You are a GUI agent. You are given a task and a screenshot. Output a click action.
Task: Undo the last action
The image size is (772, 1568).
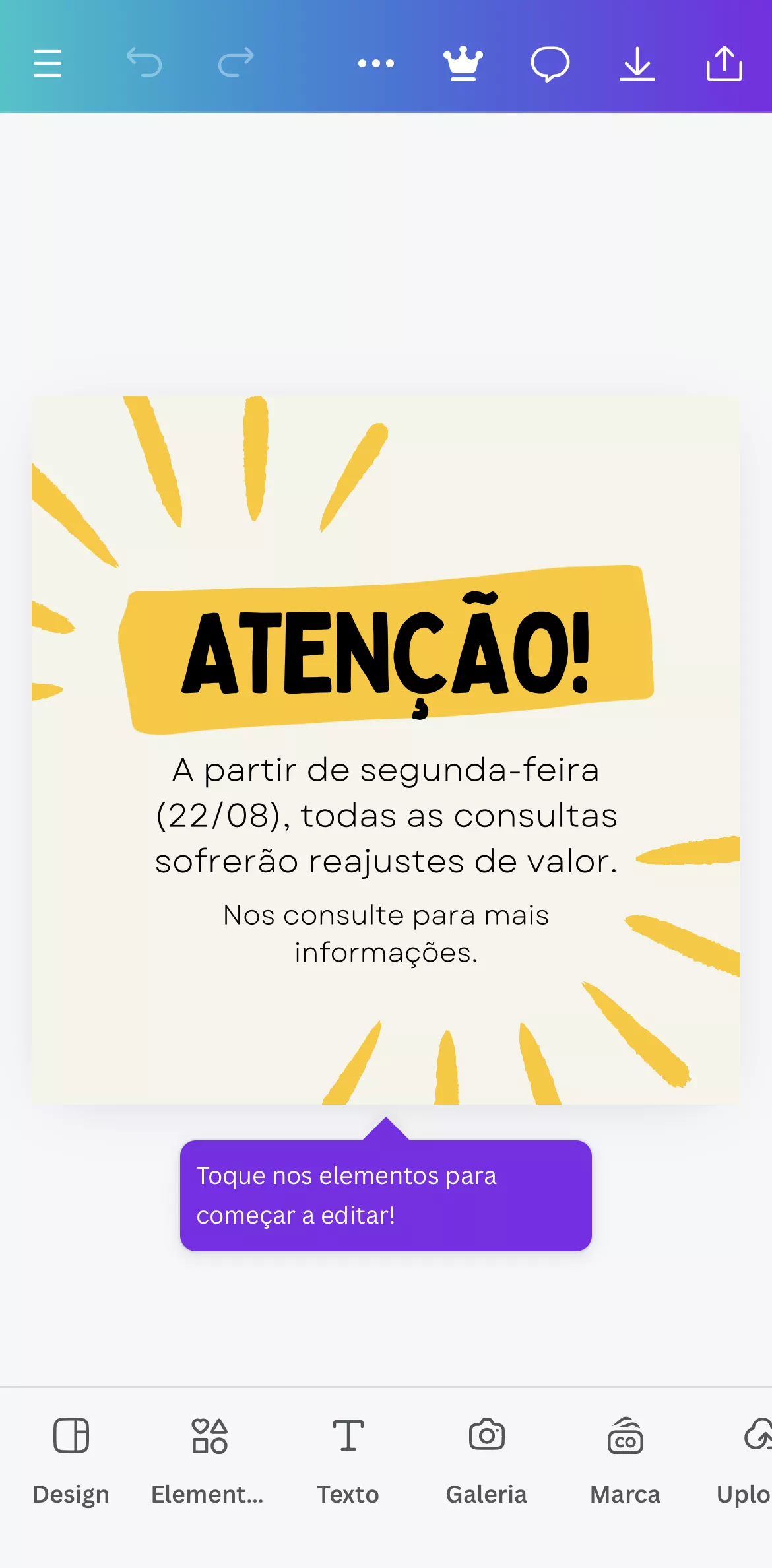click(145, 63)
